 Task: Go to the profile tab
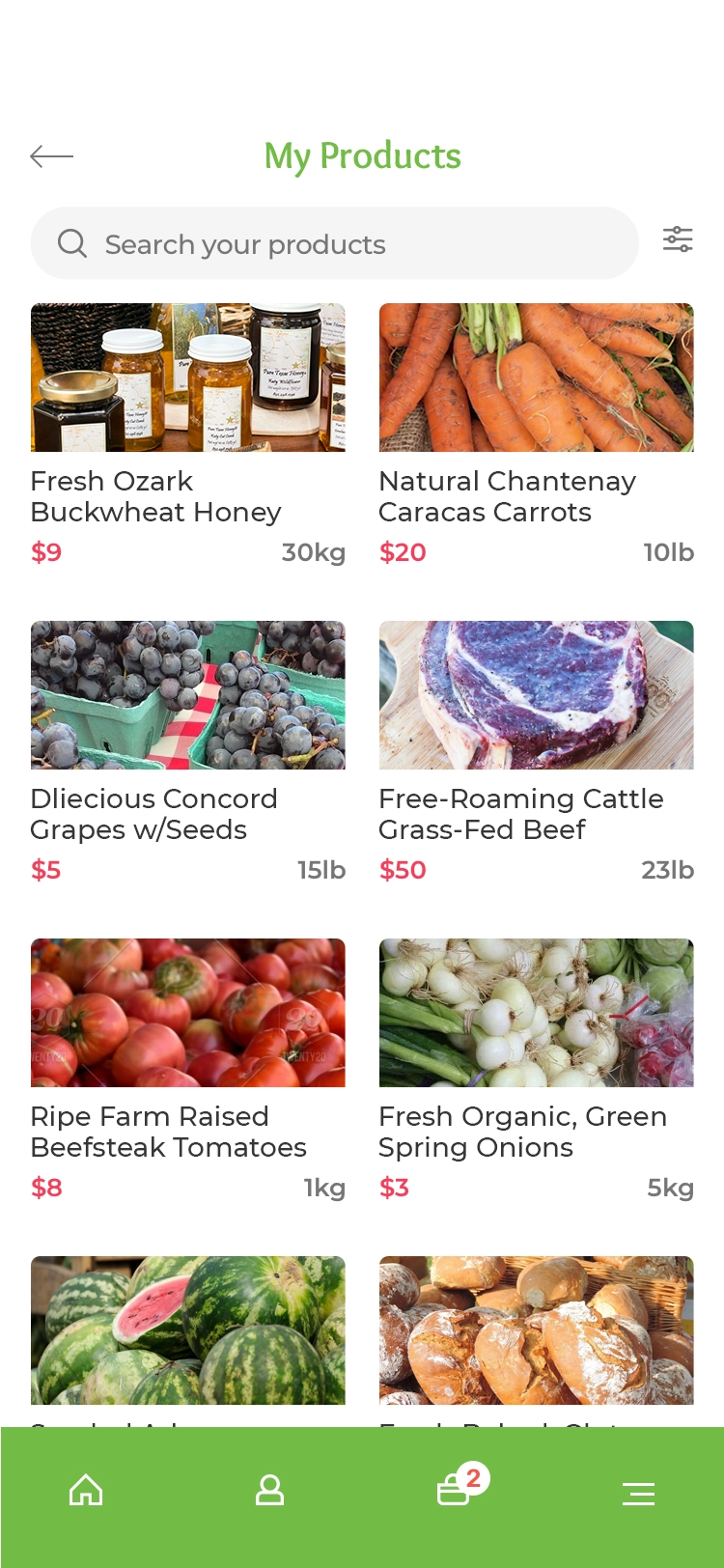pyautogui.click(x=269, y=1491)
